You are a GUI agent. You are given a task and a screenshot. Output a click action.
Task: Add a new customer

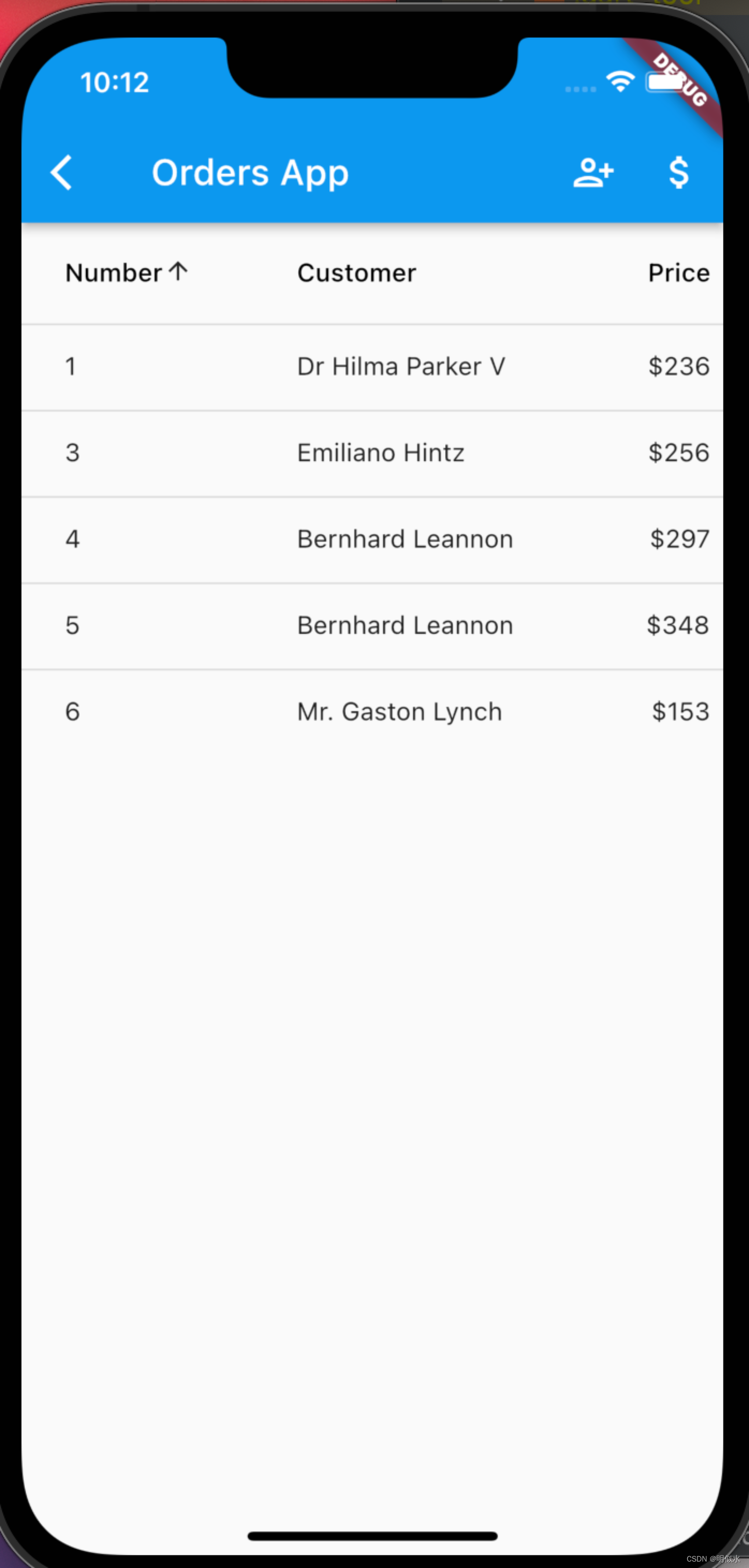click(x=592, y=173)
